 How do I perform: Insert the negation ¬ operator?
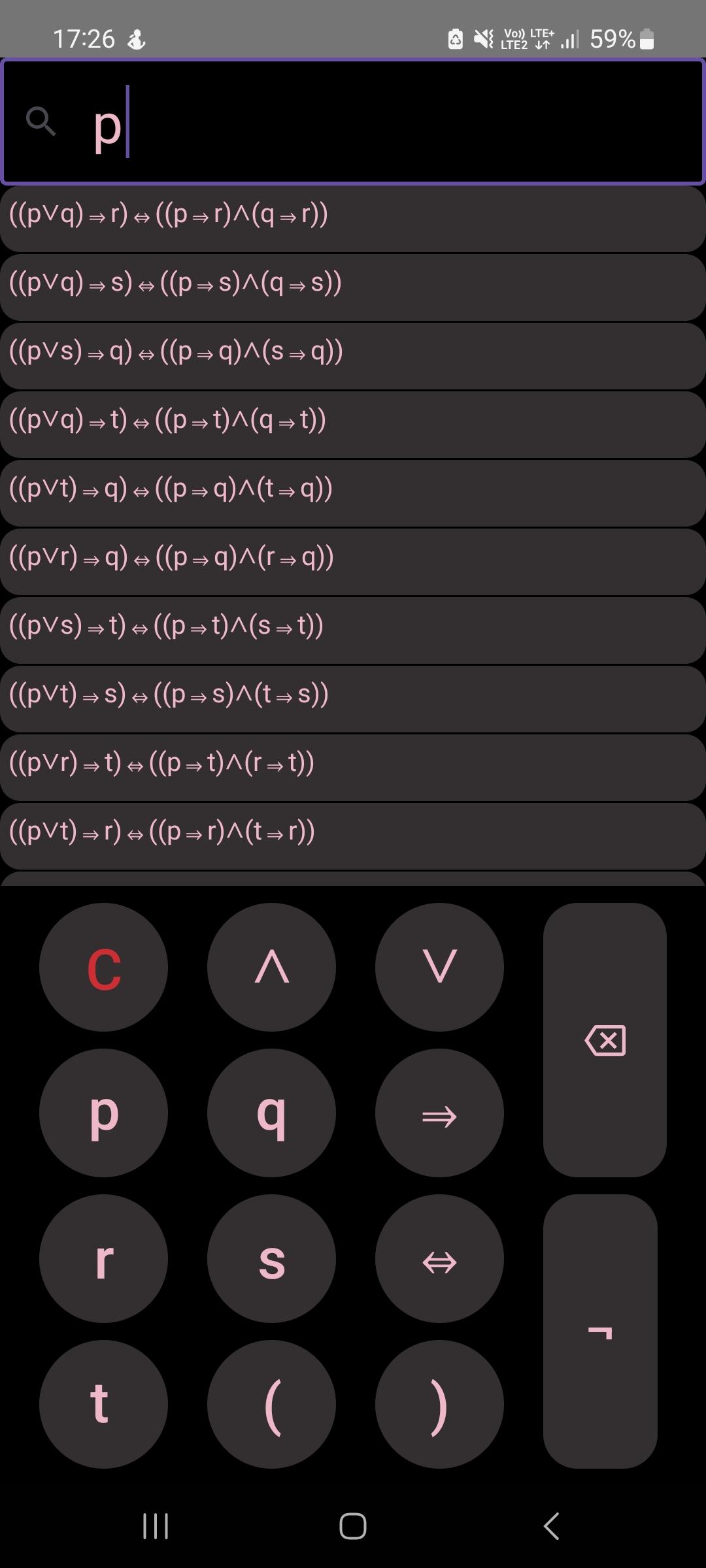[600, 1331]
